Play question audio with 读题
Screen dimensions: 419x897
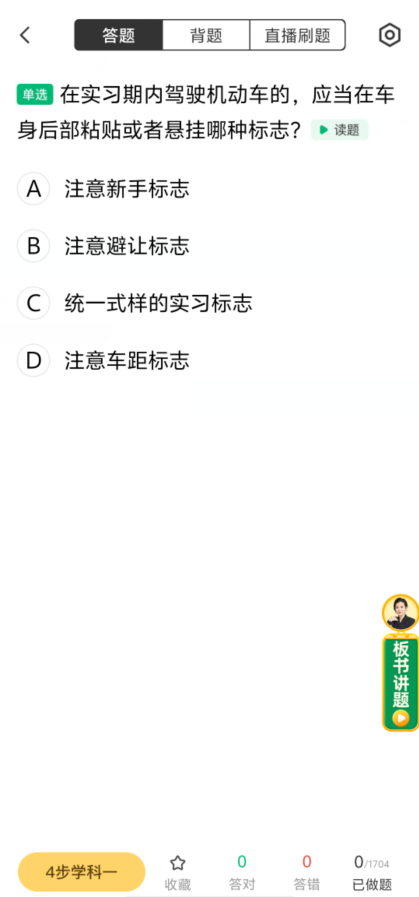339,130
